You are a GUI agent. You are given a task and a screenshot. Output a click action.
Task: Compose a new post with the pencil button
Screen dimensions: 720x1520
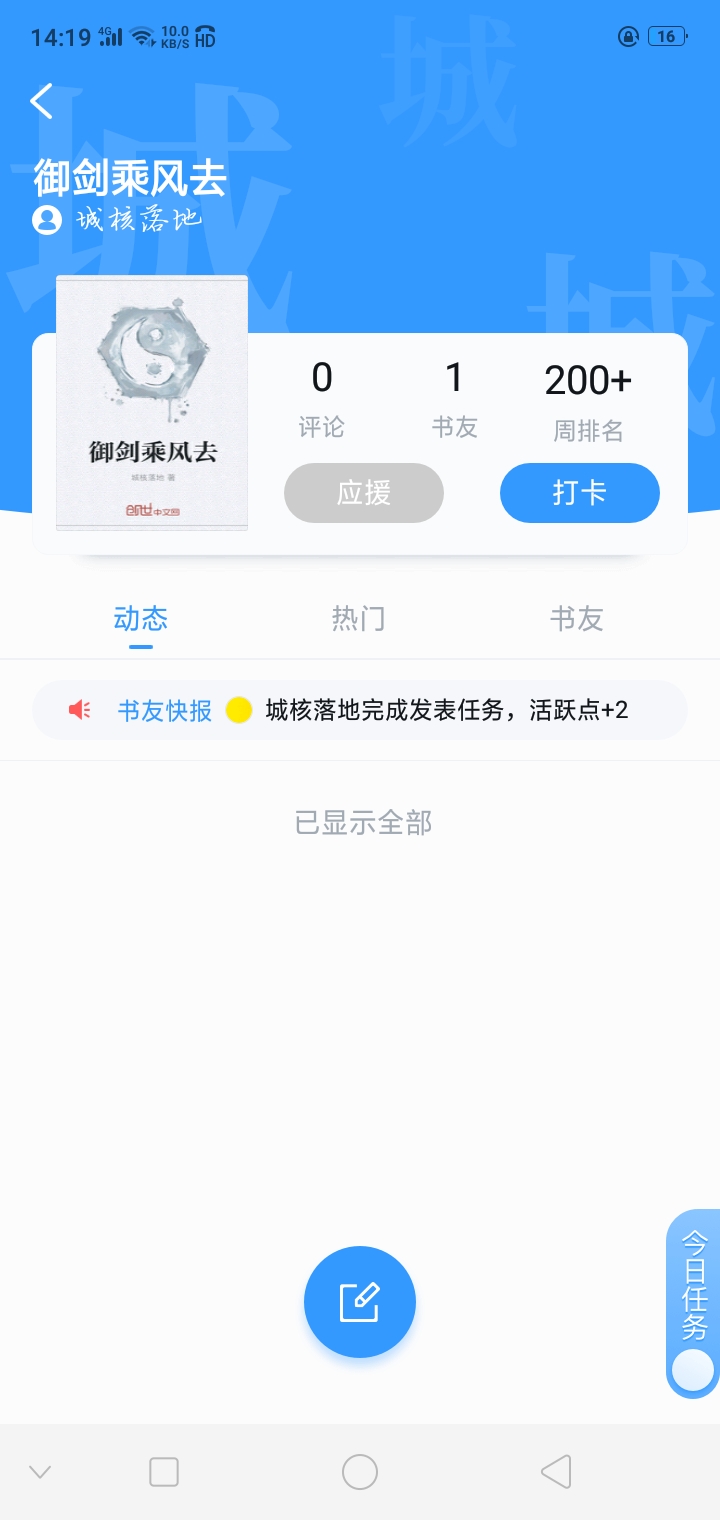[x=360, y=1302]
